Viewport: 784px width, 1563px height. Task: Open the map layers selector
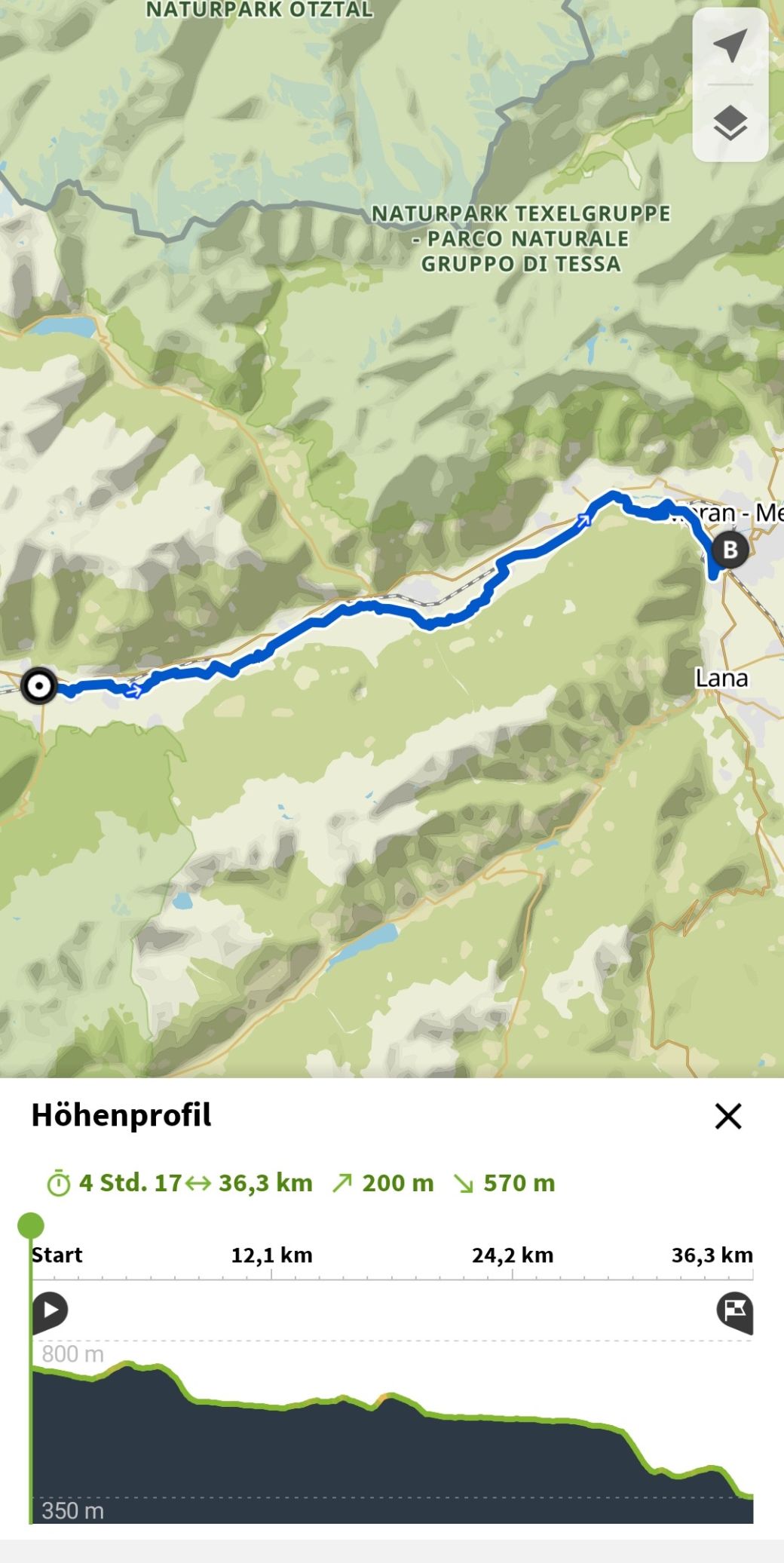coord(730,124)
